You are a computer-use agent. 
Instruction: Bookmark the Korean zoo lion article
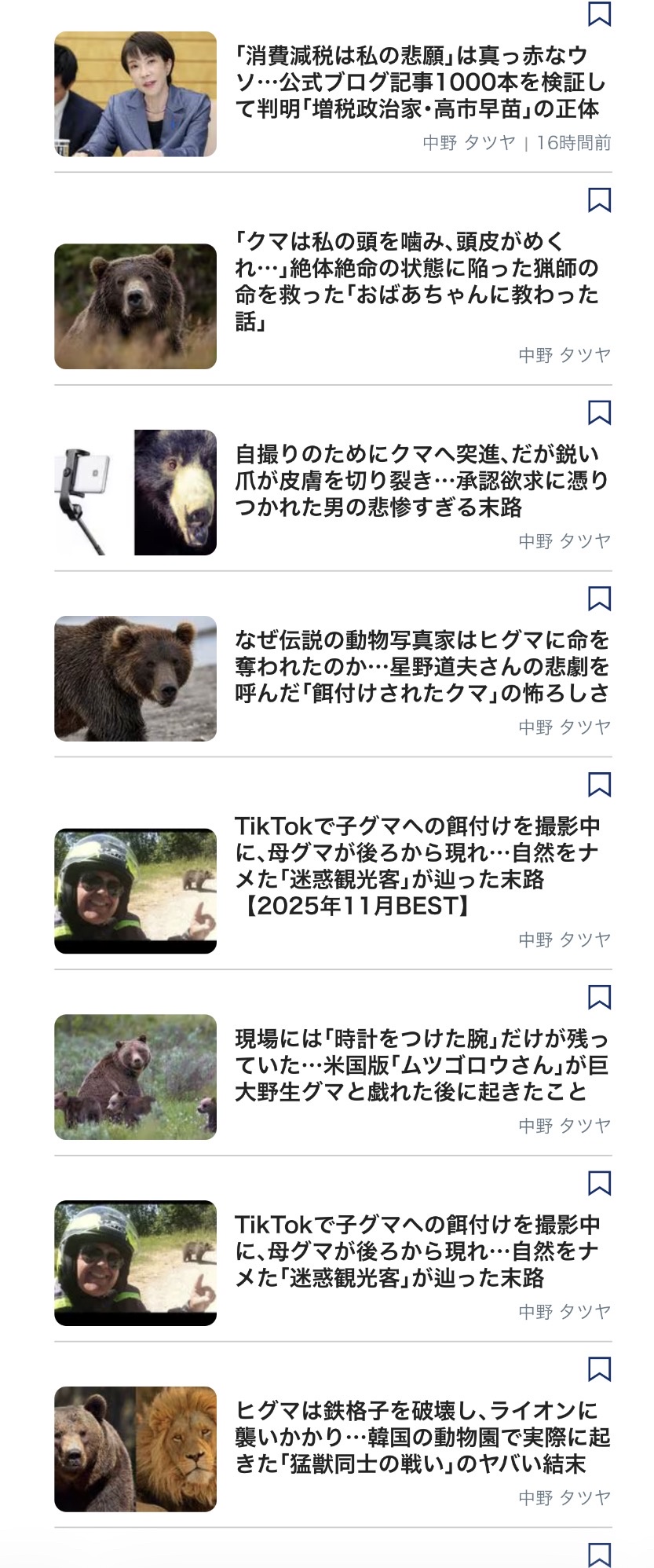click(x=601, y=1371)
